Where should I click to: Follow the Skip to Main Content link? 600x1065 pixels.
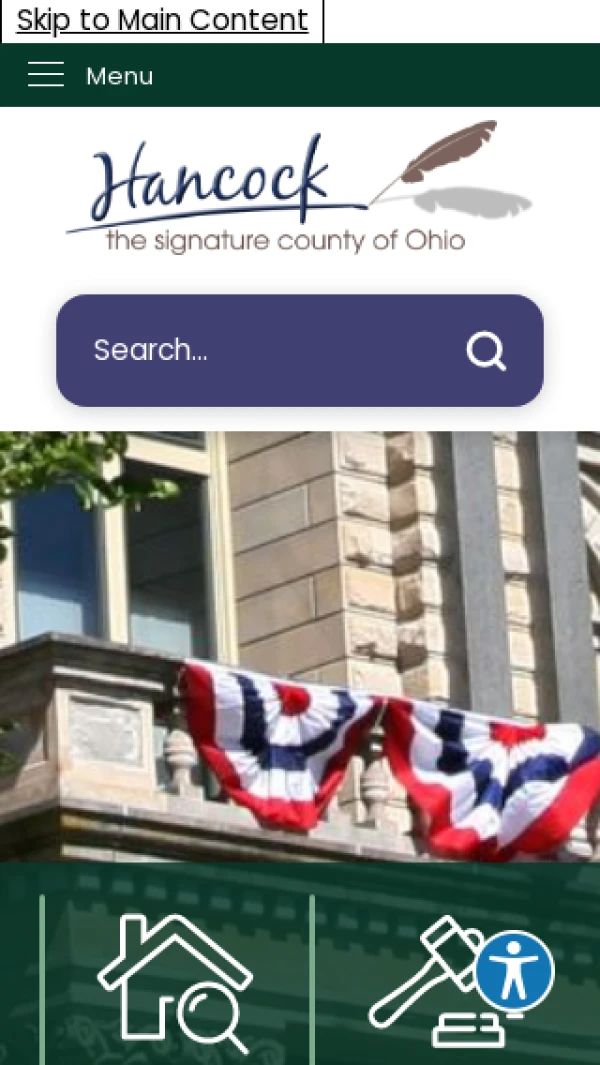coord(162,20)
